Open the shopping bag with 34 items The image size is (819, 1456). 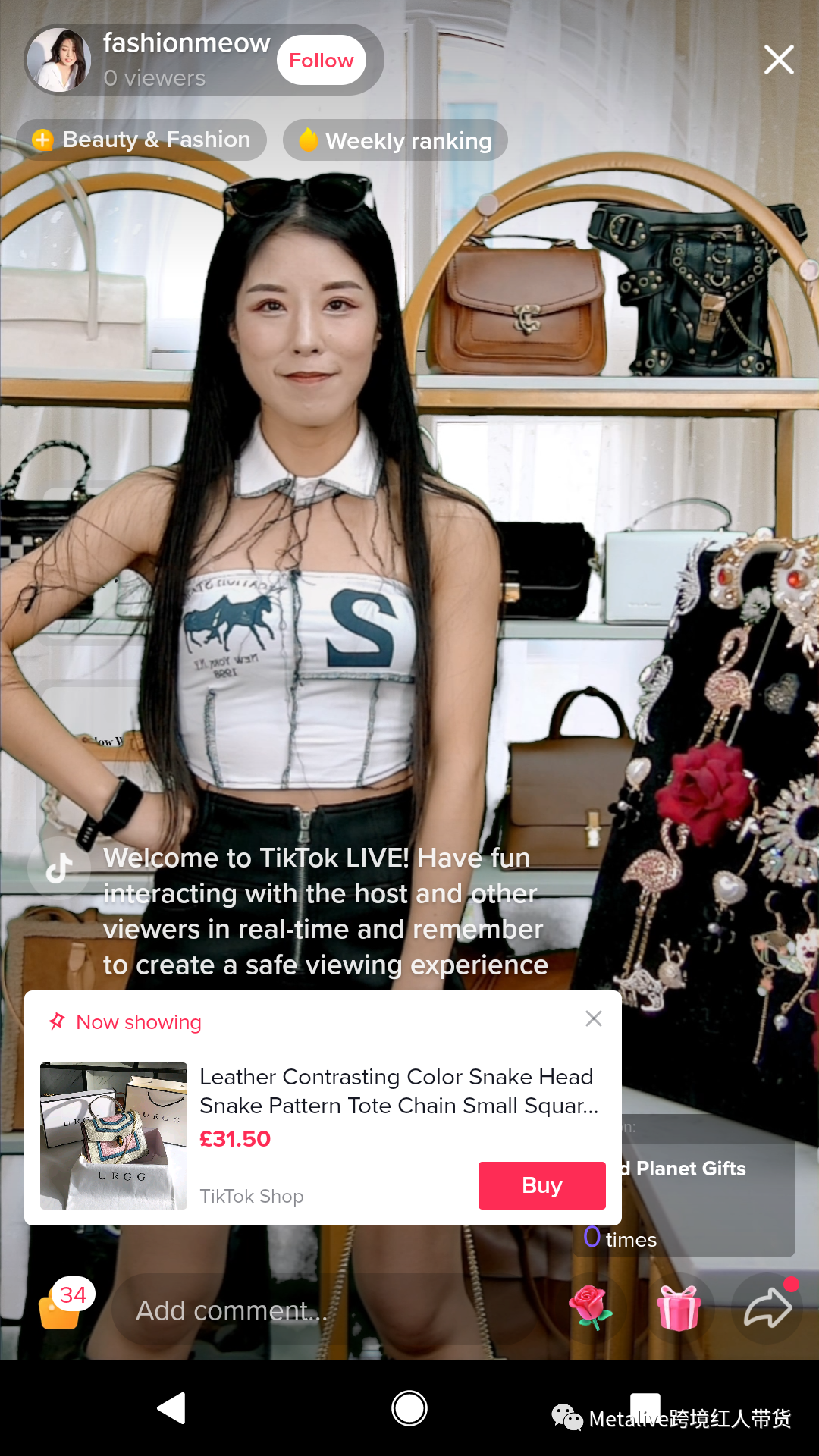tap(61, 1307)
